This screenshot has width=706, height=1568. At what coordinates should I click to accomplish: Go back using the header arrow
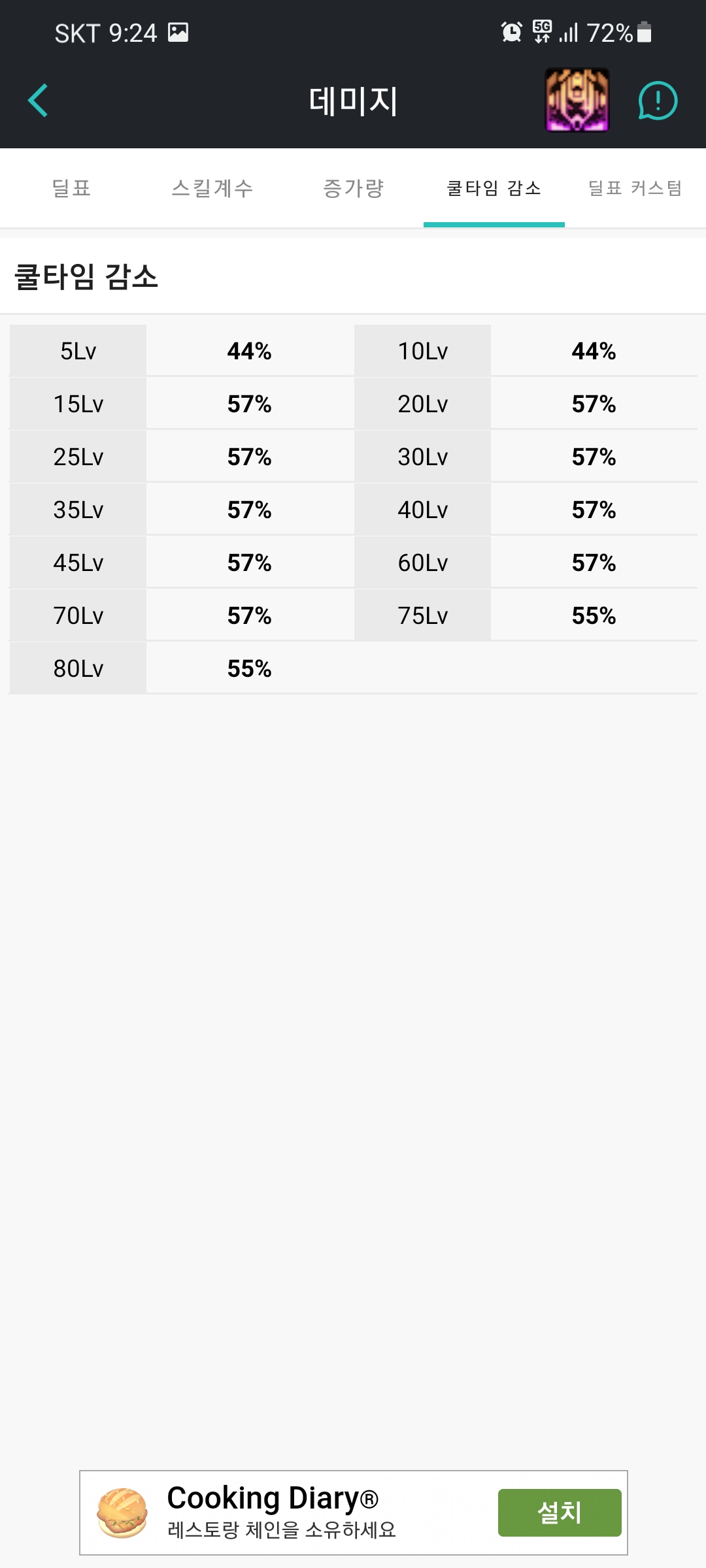pyautogui.click(x=38, y=101)
